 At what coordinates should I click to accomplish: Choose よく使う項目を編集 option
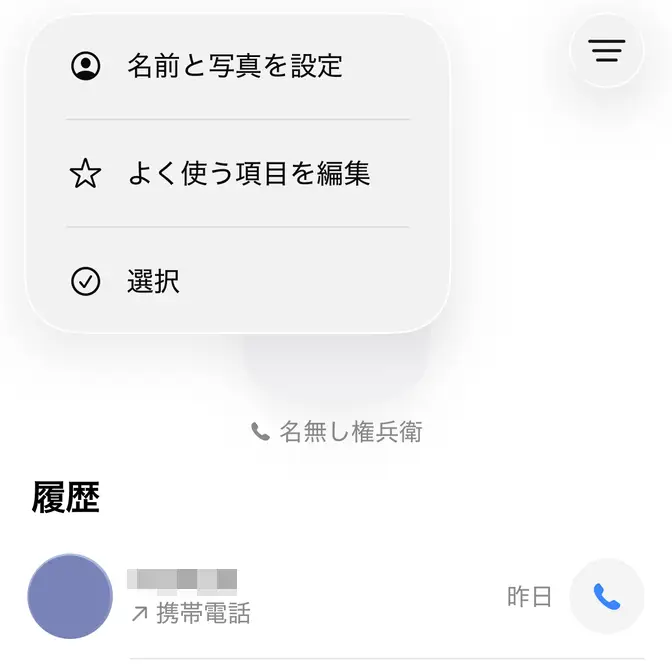(248, 174)
